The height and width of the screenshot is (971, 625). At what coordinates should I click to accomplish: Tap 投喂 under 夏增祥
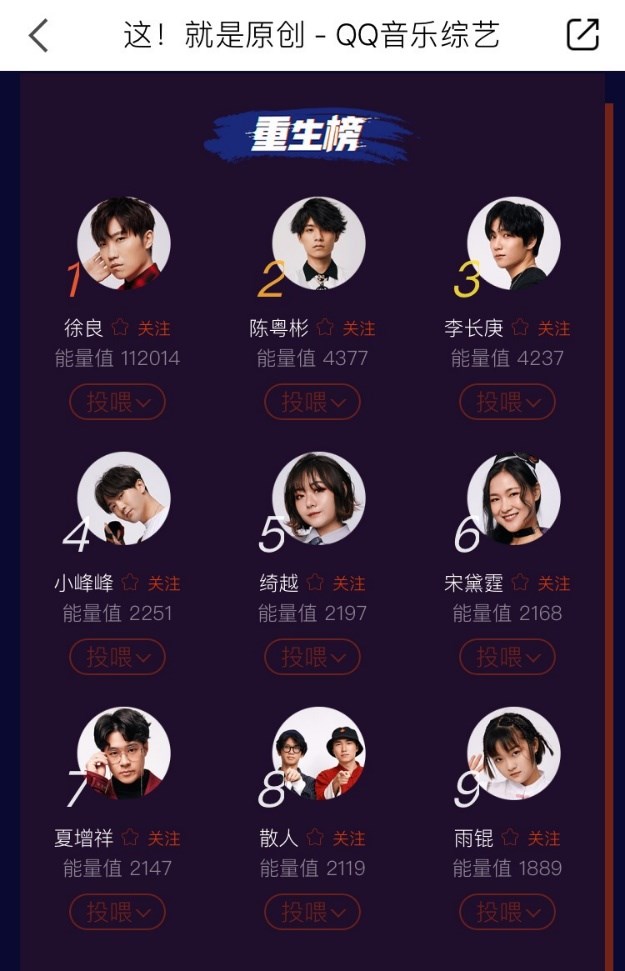click(x=117, y=912)
